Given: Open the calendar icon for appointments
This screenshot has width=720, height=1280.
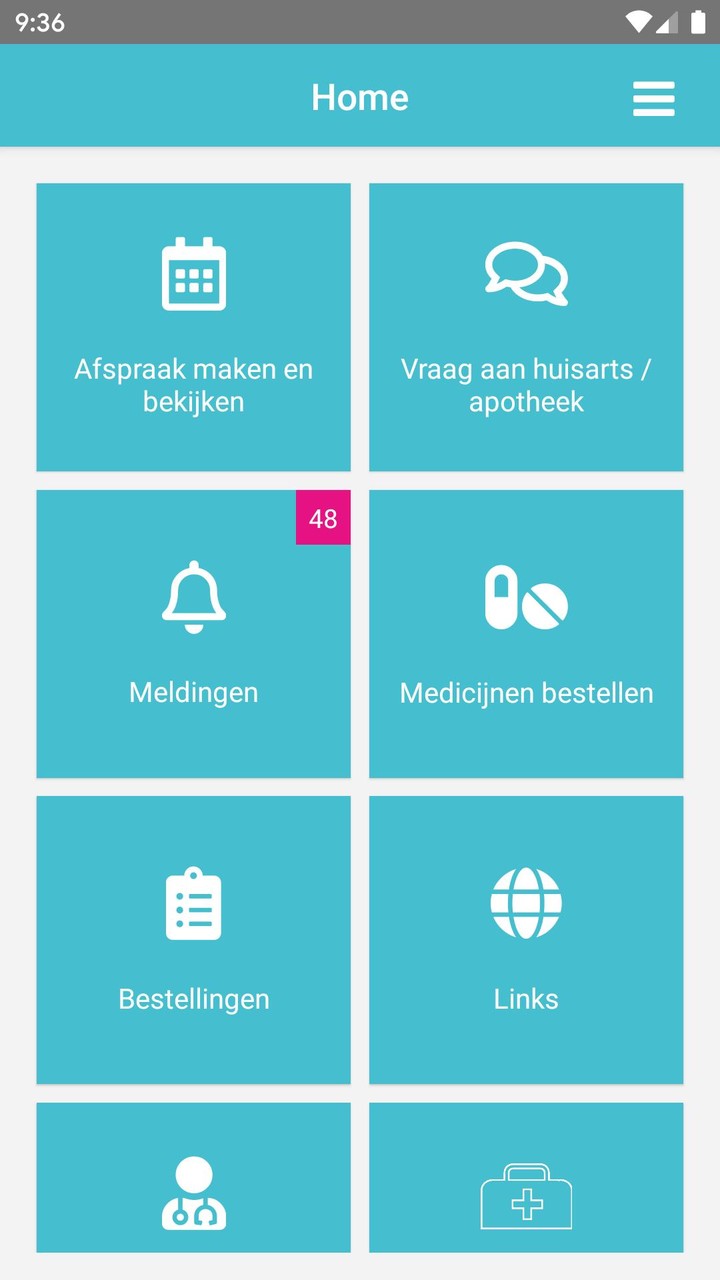Looking at the screenshot, I should tap(193, 272).
